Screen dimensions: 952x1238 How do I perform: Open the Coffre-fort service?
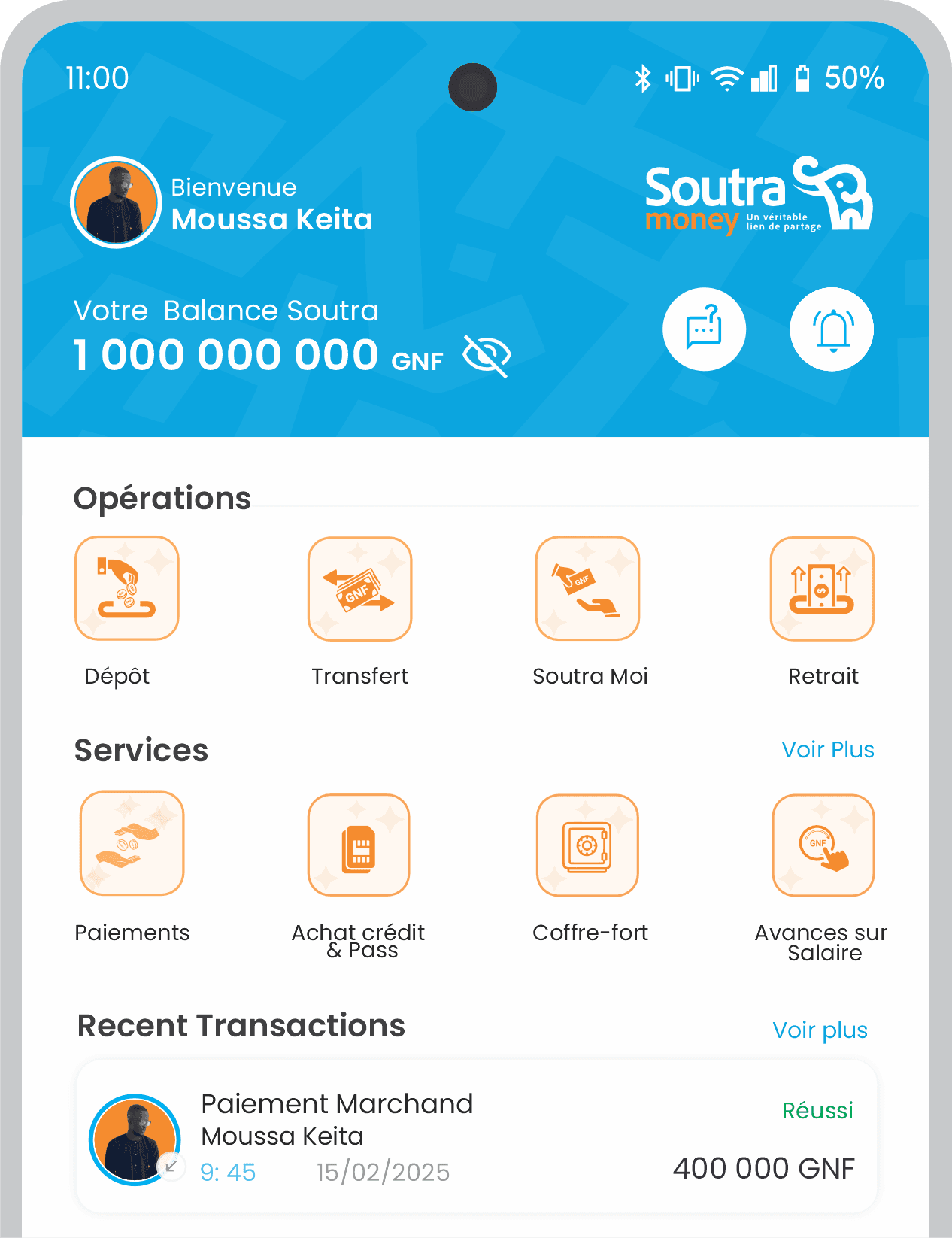click(587, 845)
